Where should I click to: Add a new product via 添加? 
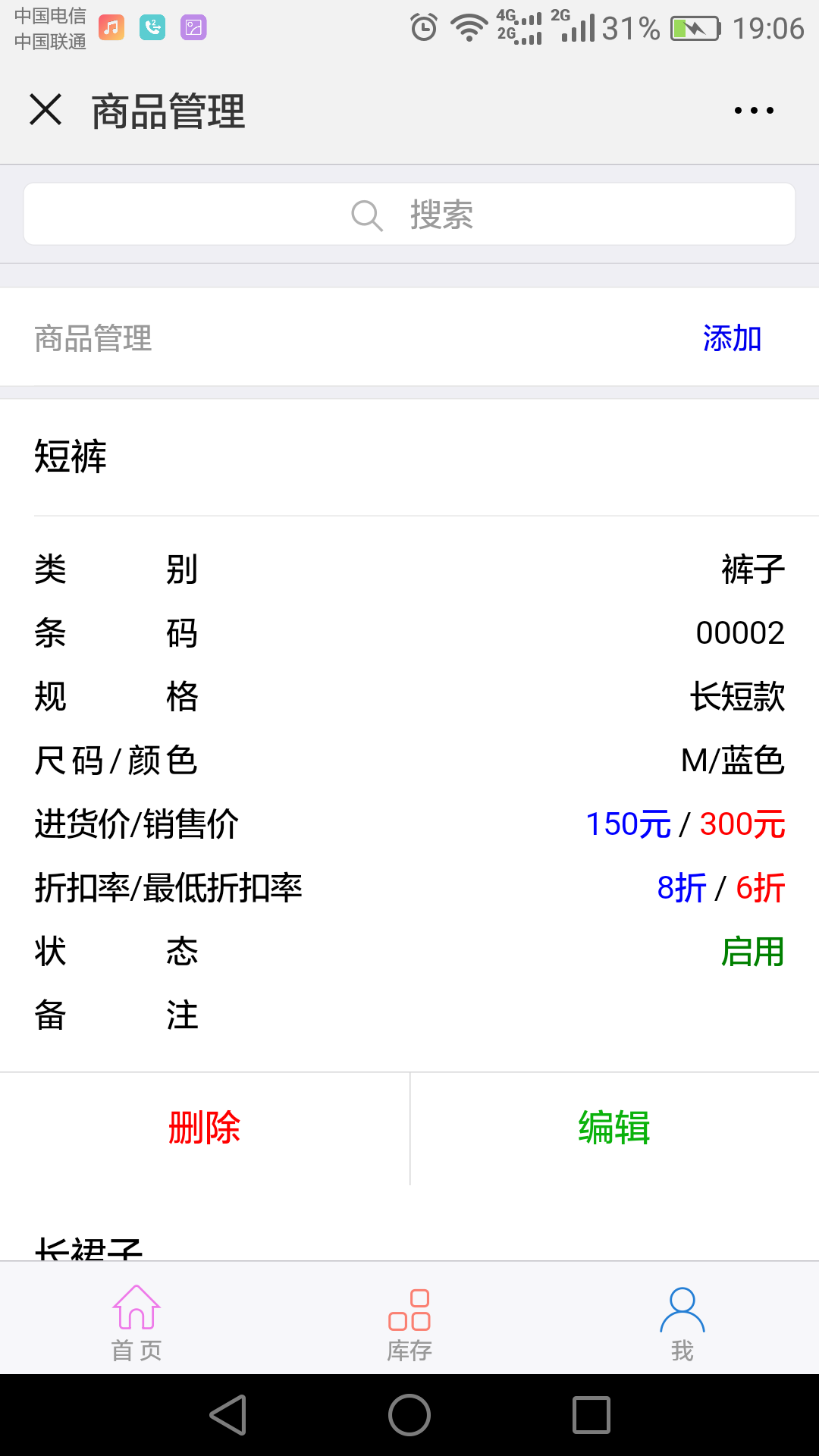pos(732,338)
